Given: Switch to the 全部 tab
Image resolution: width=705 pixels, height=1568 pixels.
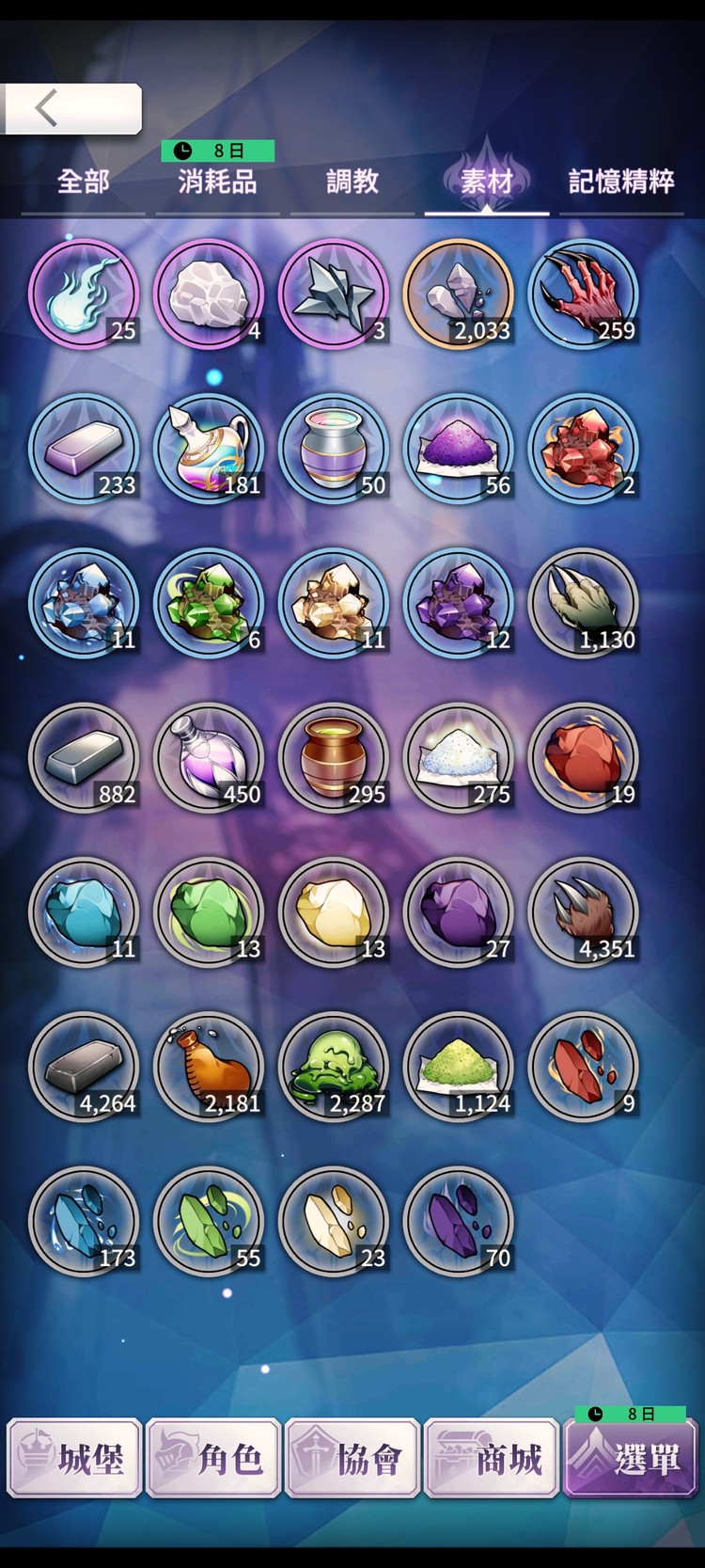Looking at the screenshot, I should tap(83, 182).
